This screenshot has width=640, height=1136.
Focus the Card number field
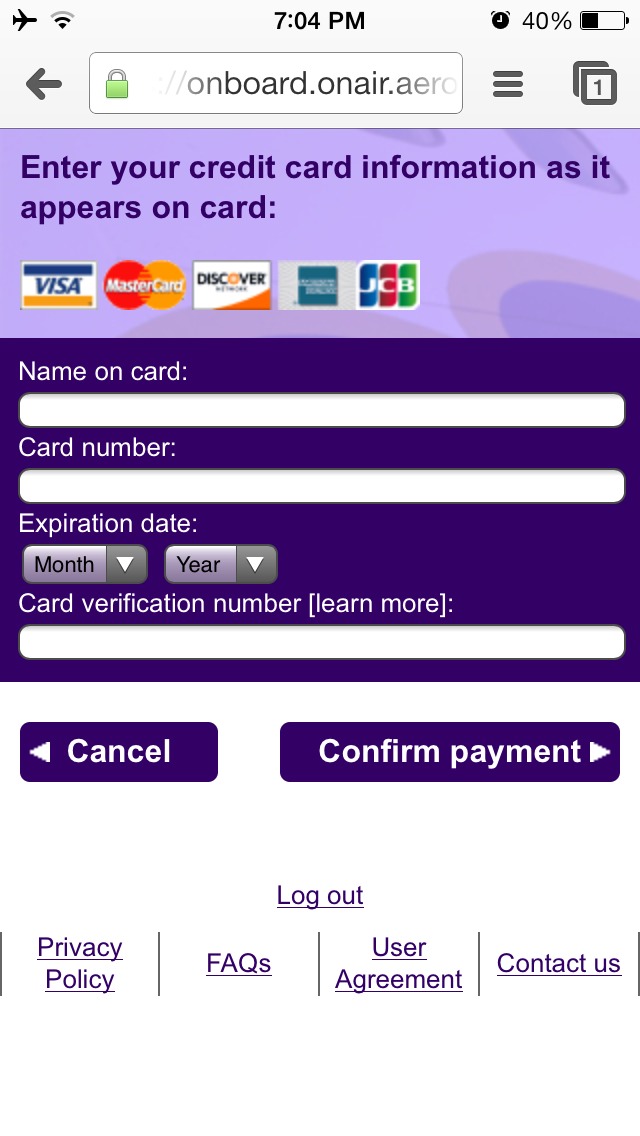(321, 486)
